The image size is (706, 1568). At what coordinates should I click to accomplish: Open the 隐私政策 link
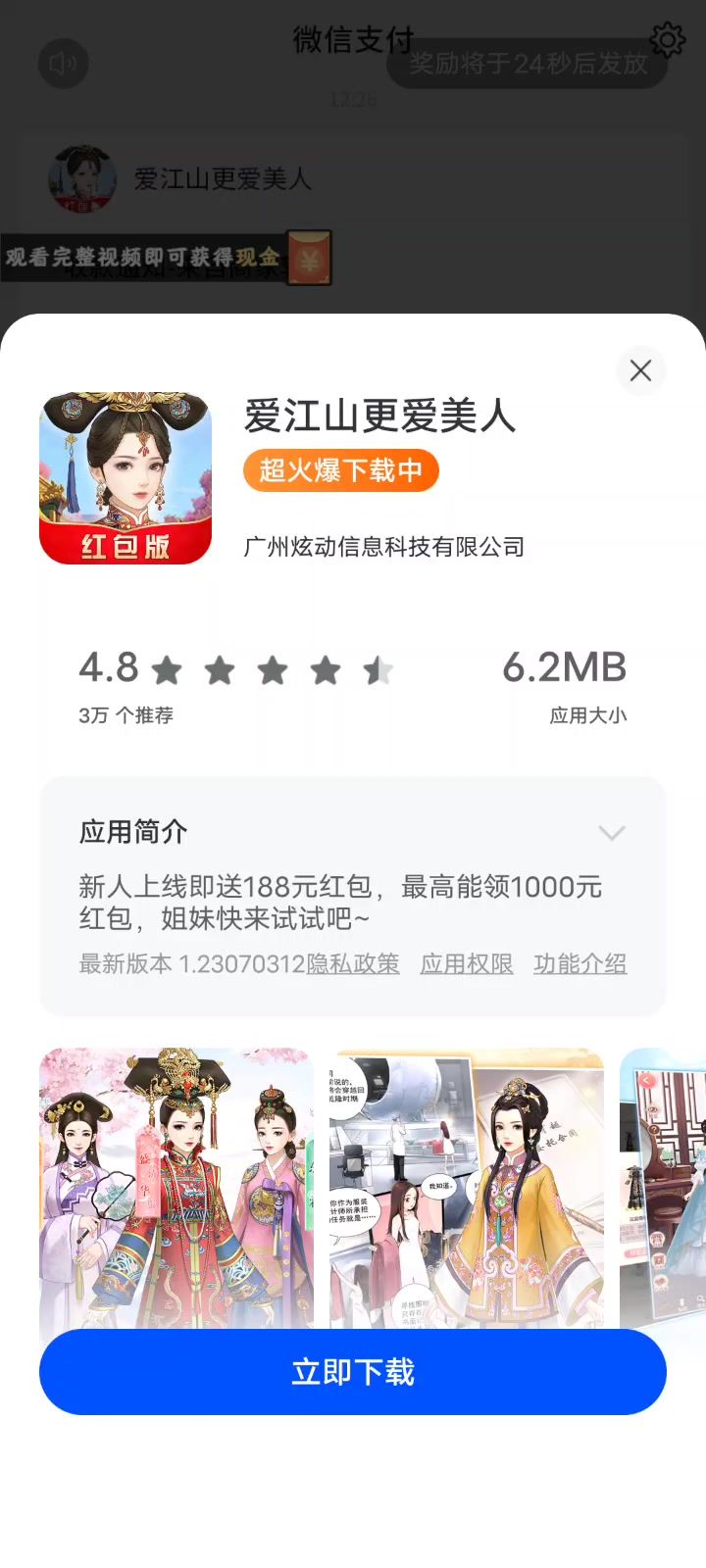coord(353,964)
